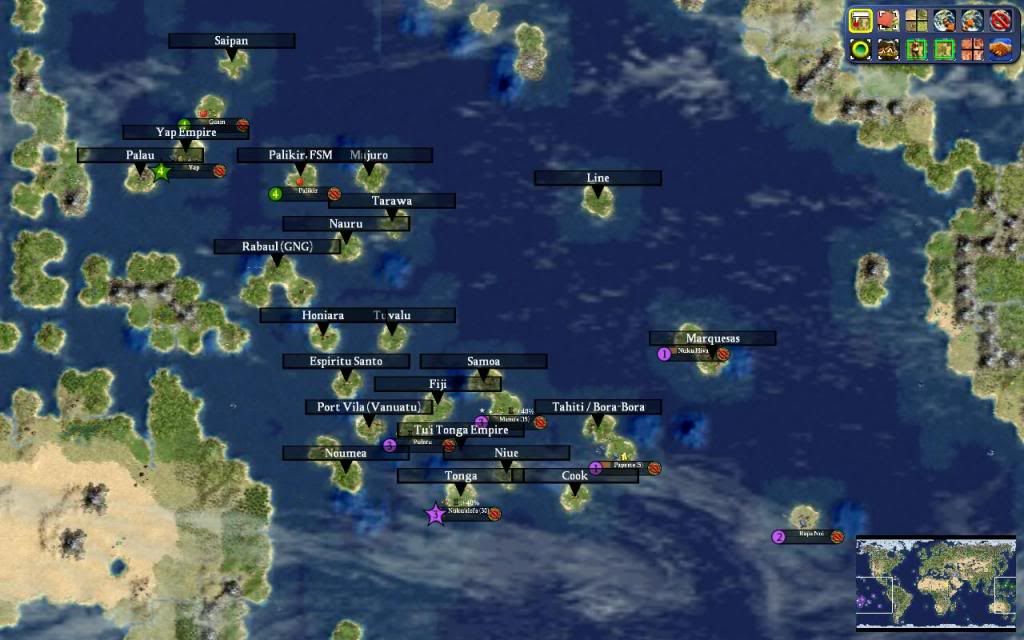
Task: Tap the red prohibited-sign erase icon
Action: click(999, 20)
